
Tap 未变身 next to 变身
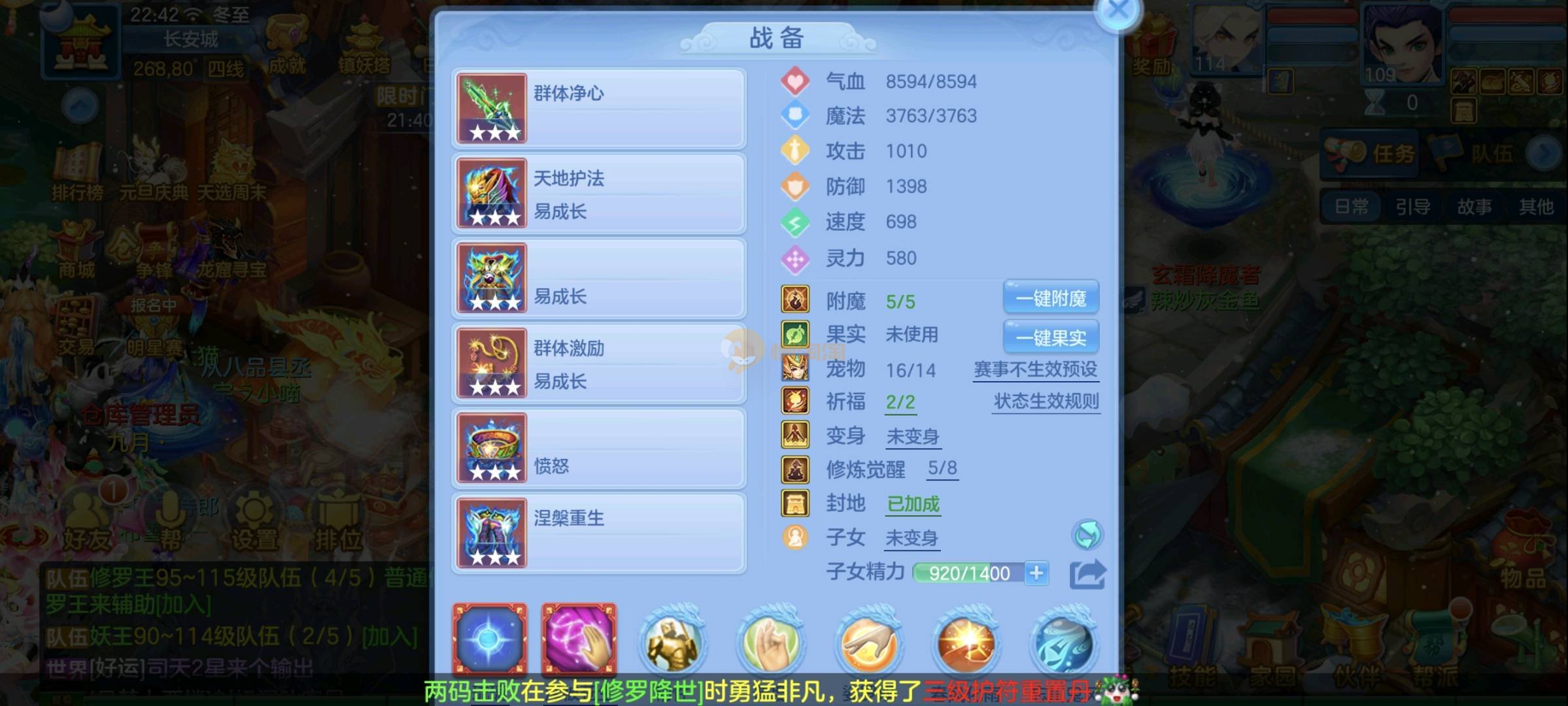[913, 436]
